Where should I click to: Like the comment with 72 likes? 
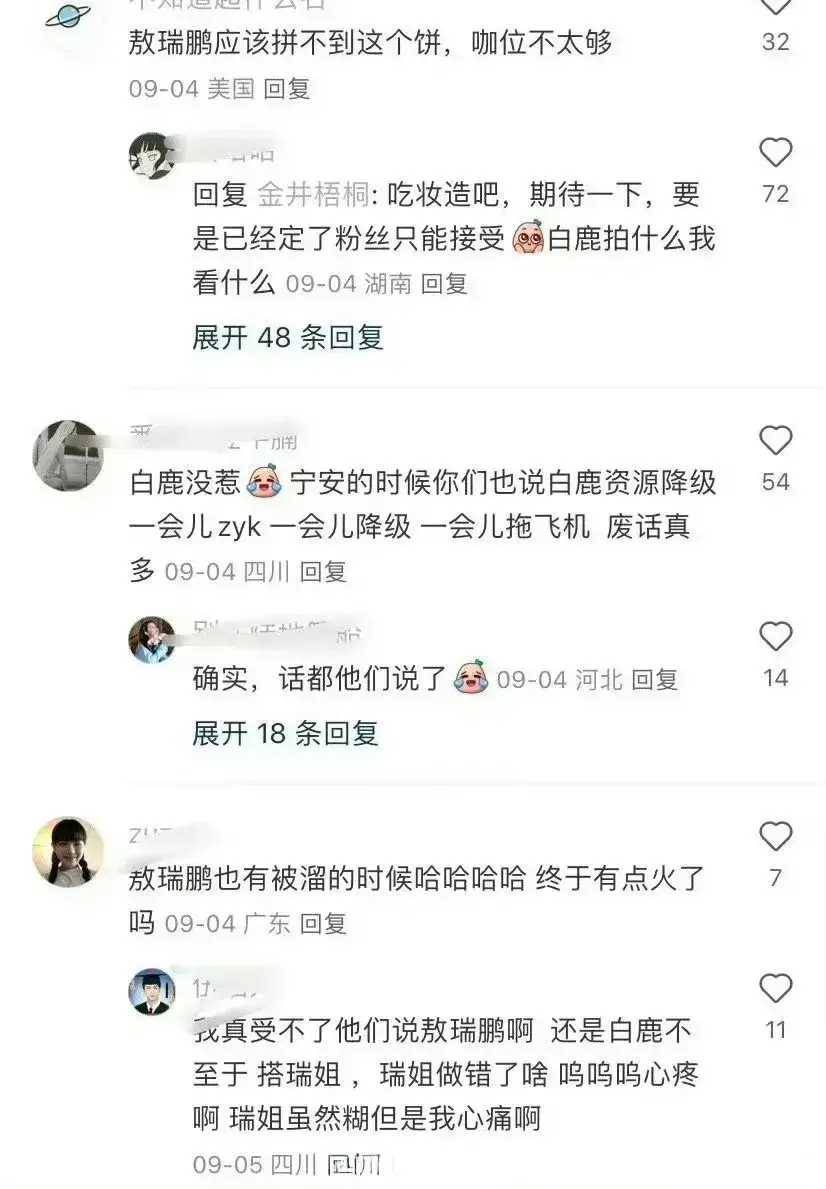pos(775,153)
